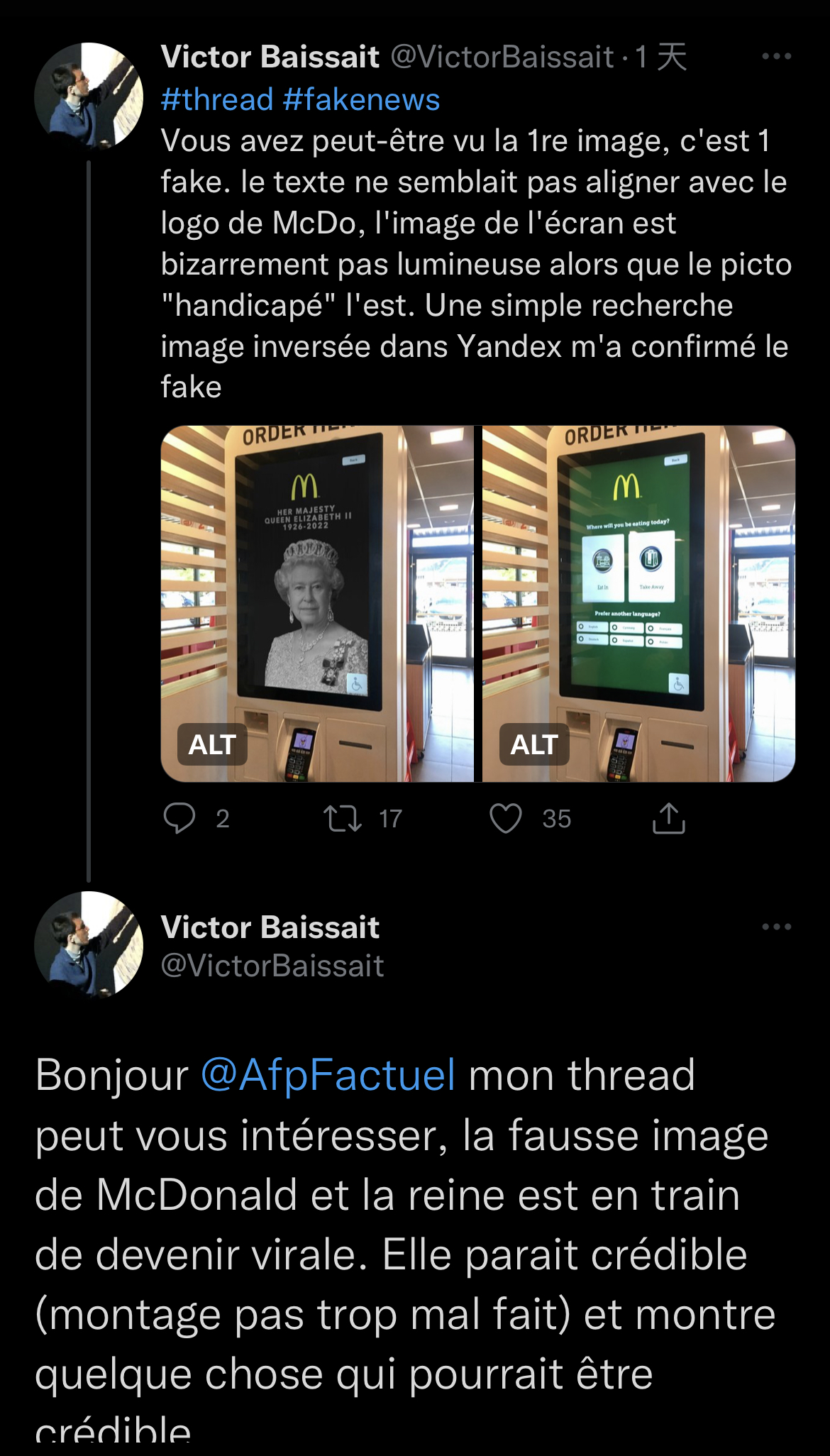Show ALT text for the Queen Elizabeth photo
This screenshot has width=830, height=1456.
tap(212, 744)
